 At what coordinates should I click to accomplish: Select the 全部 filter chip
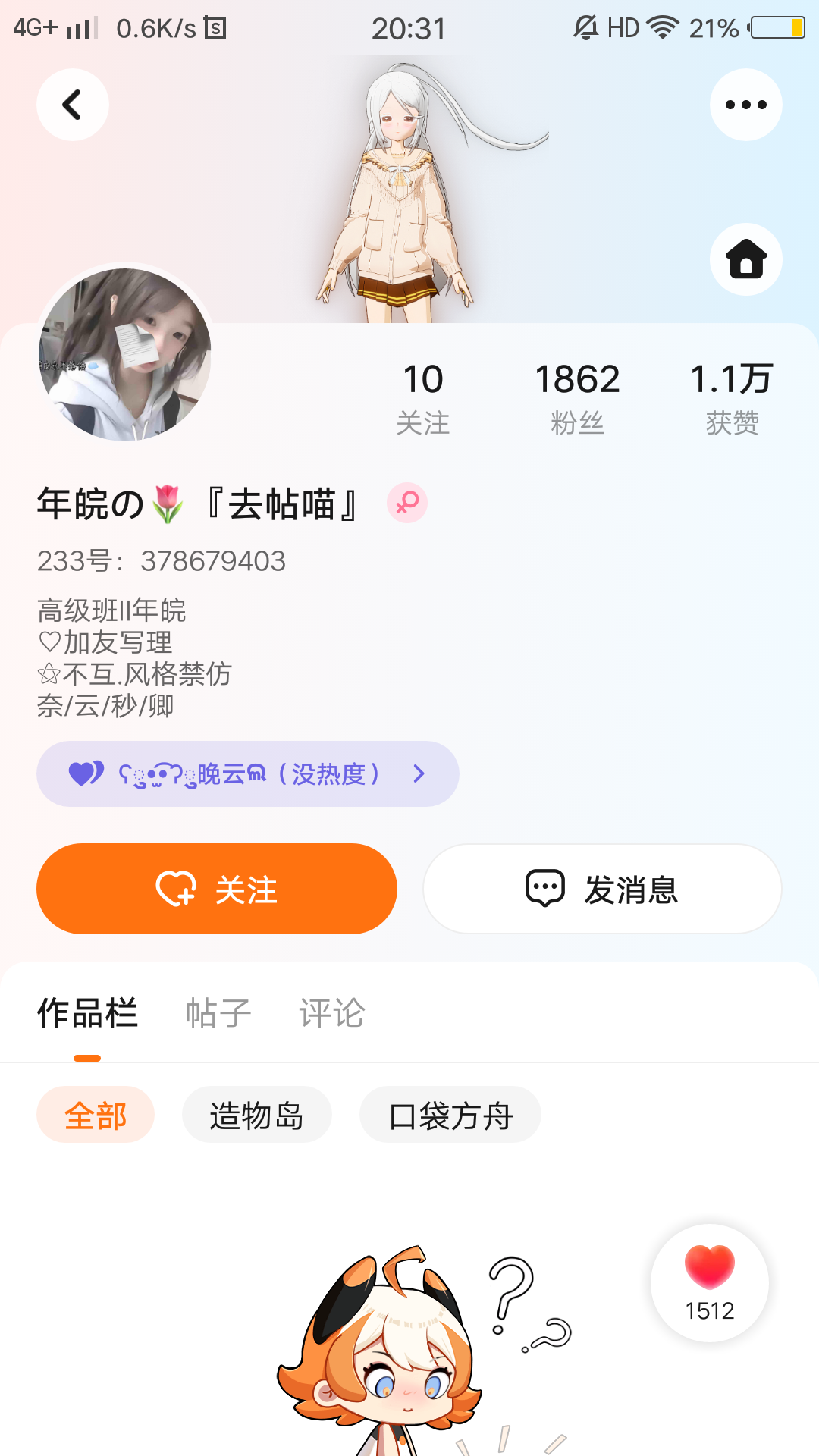click(x=96, y=1115)
